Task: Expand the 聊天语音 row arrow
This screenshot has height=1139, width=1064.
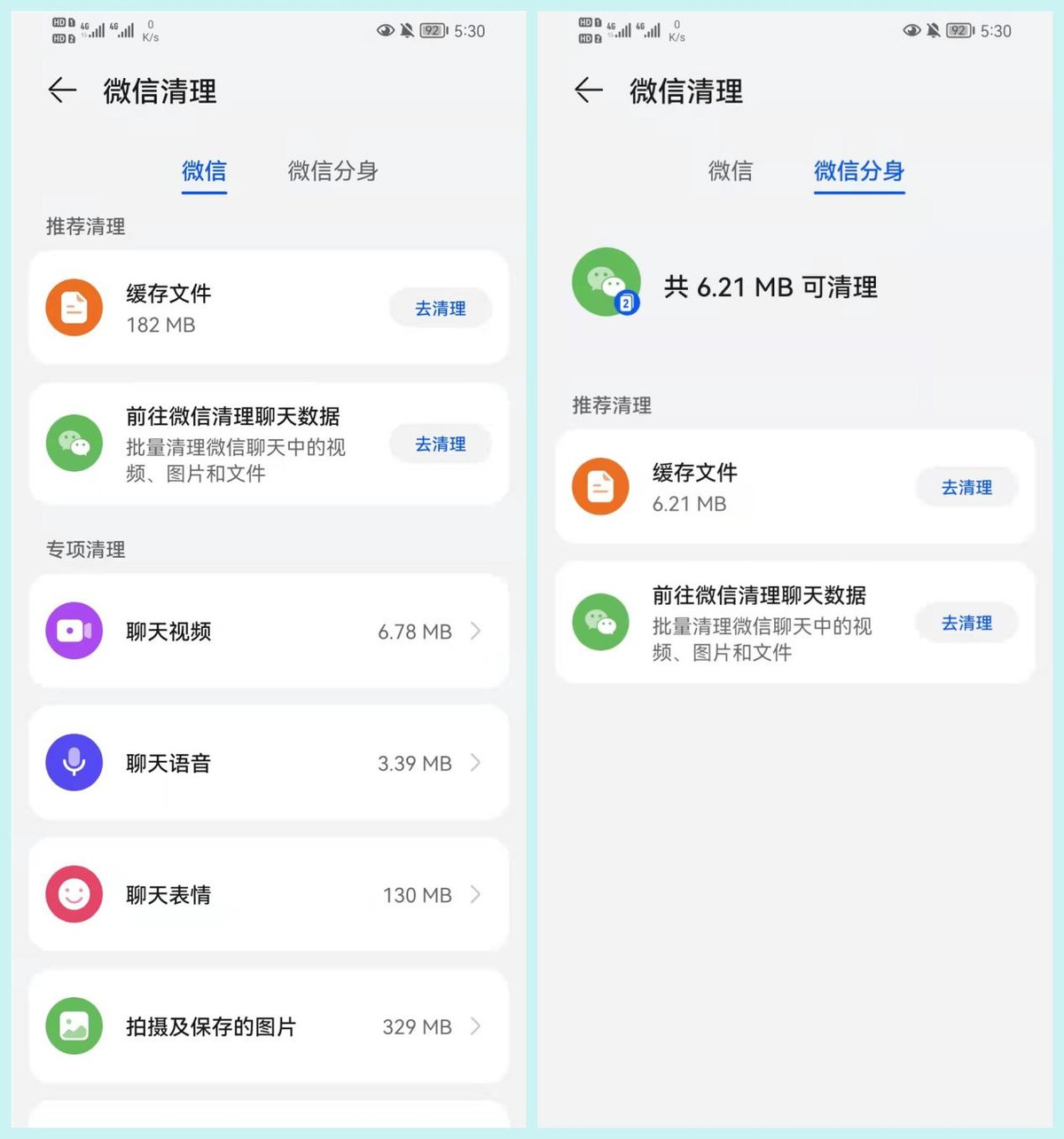Action: click(x=477, y=763)
